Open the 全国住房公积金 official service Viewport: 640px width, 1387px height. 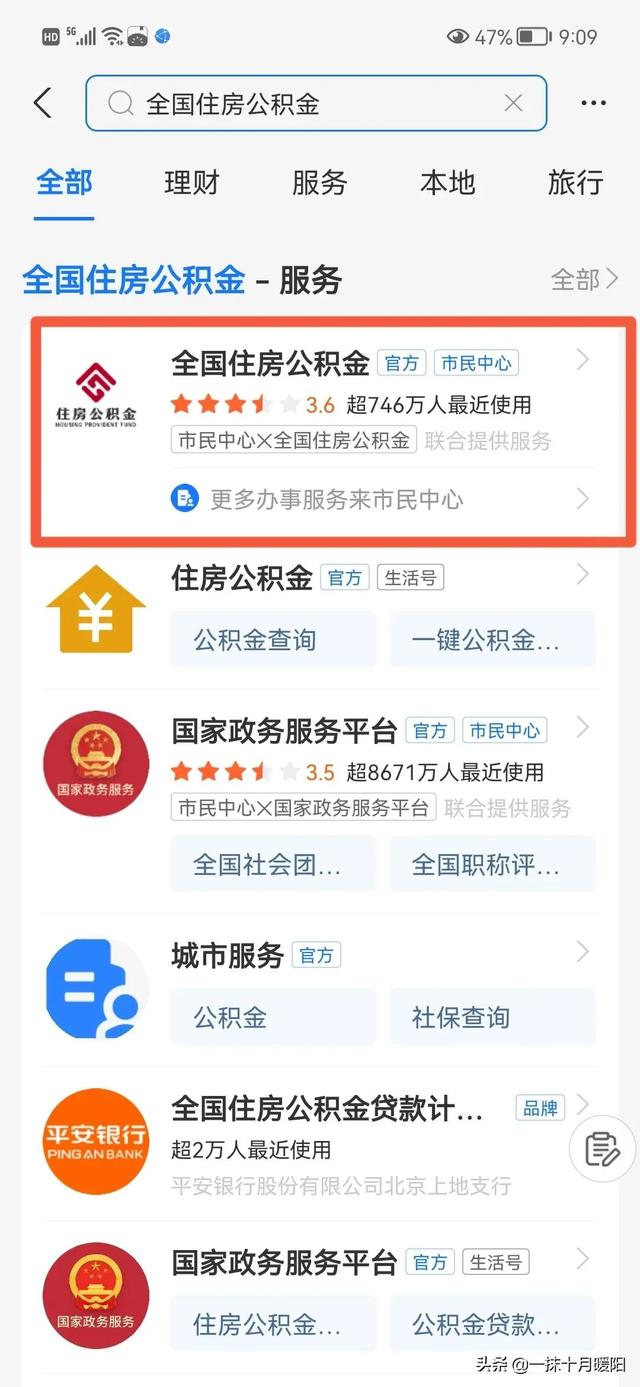270,363
